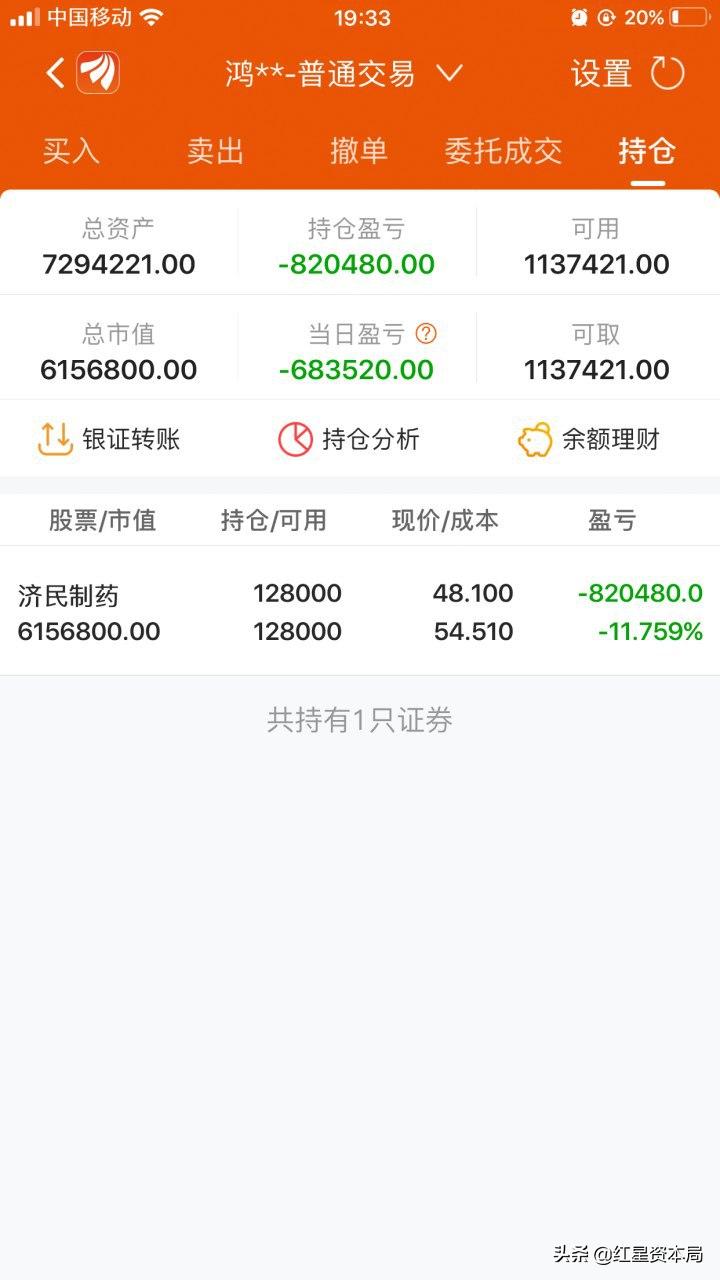Screen dimensions: 720x1280
Task: Open 设置 settings
Action: [601, 73]
